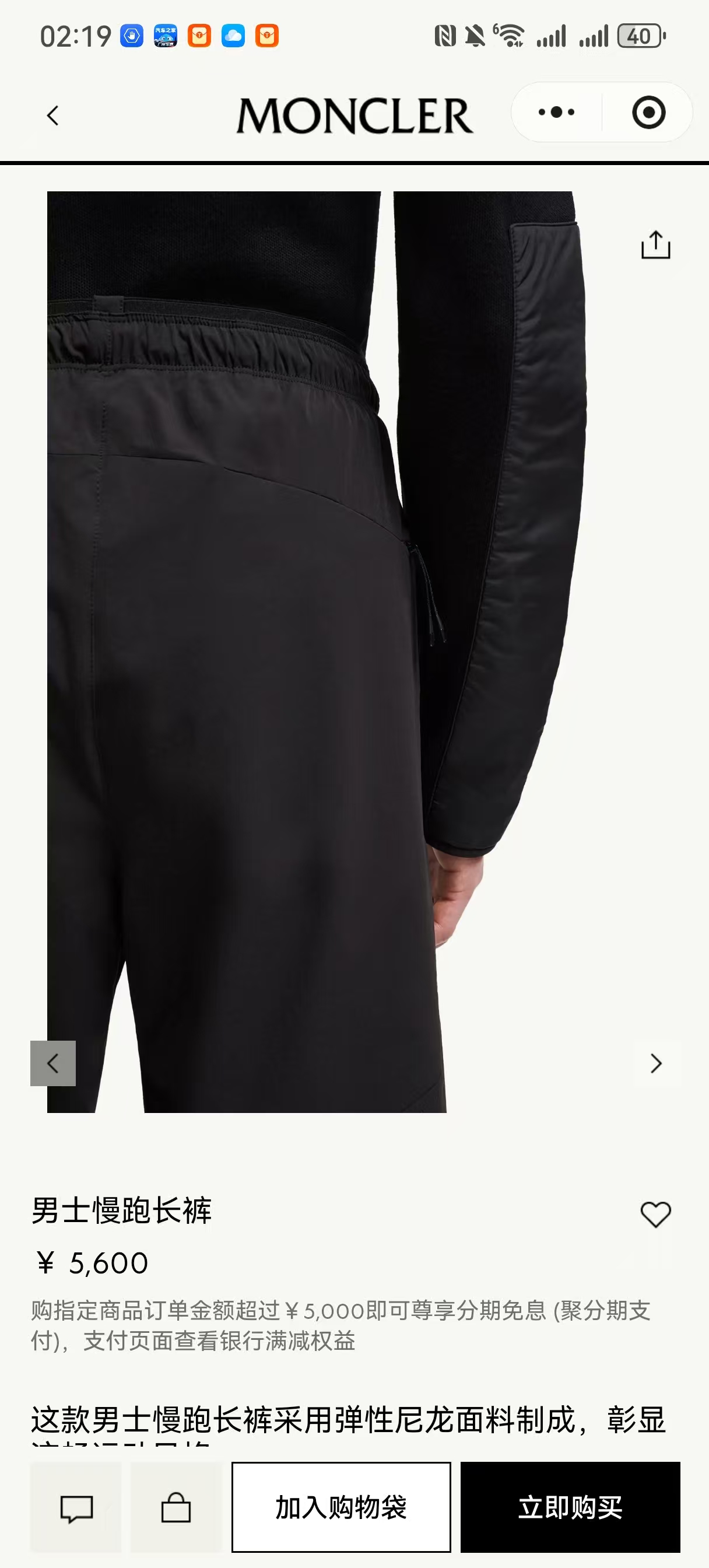The image size is (709, 1568).
Task: Show the next product photo
Action: (655, 1063)
